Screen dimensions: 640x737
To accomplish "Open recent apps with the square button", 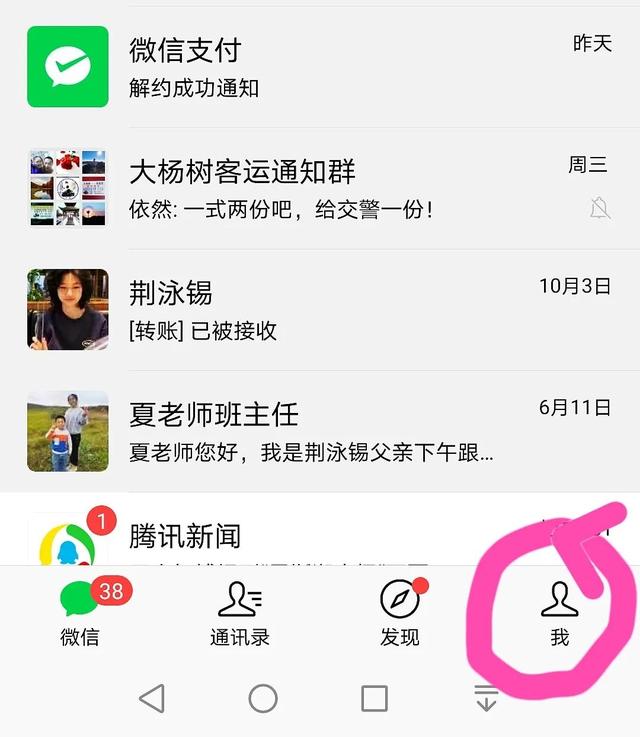I will [x=374, y=698].
